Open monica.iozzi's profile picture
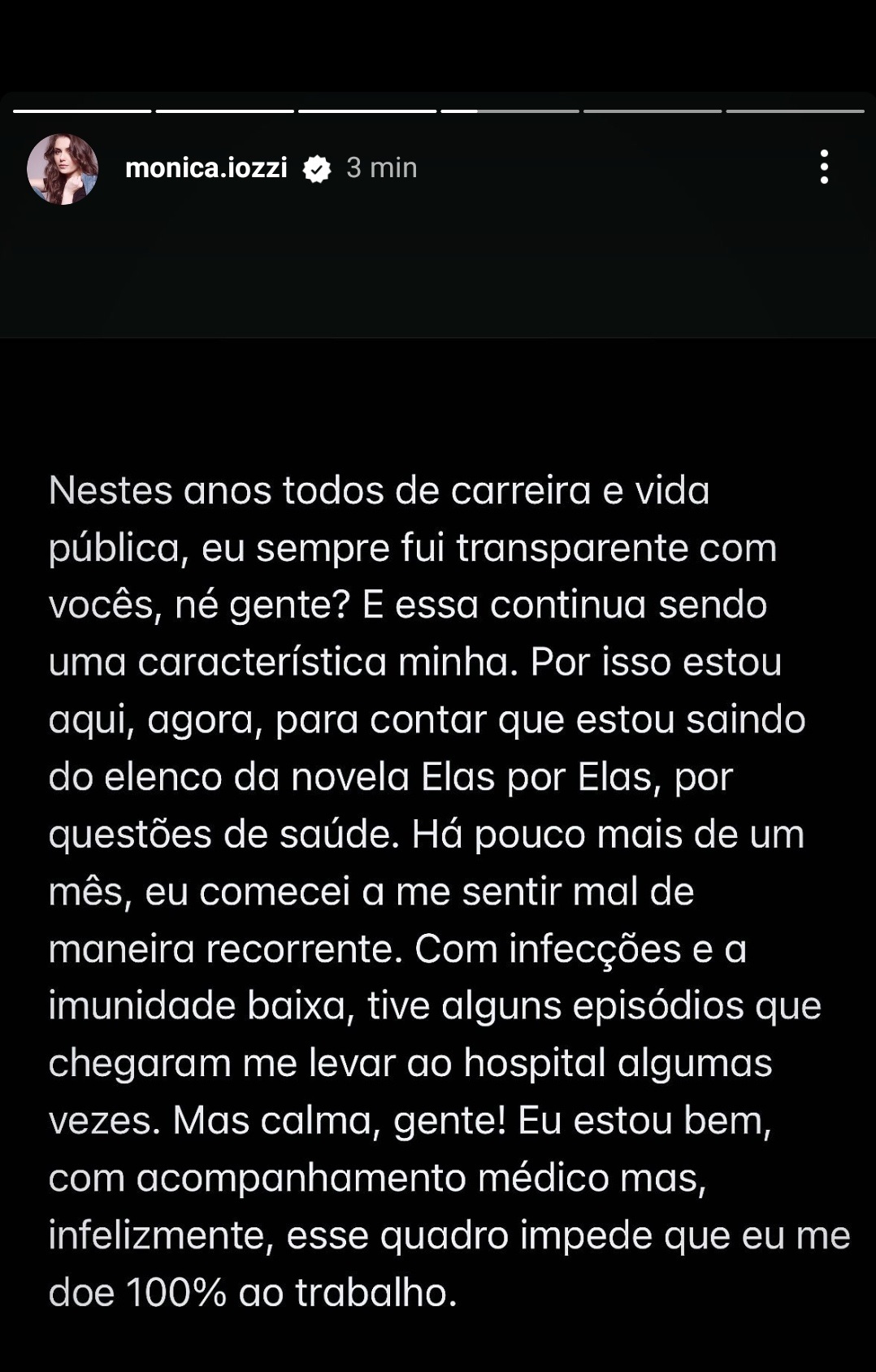Image resolution: width=876 pixels, height=1372 pixels. pyautogui.click(x=63, y=169)
